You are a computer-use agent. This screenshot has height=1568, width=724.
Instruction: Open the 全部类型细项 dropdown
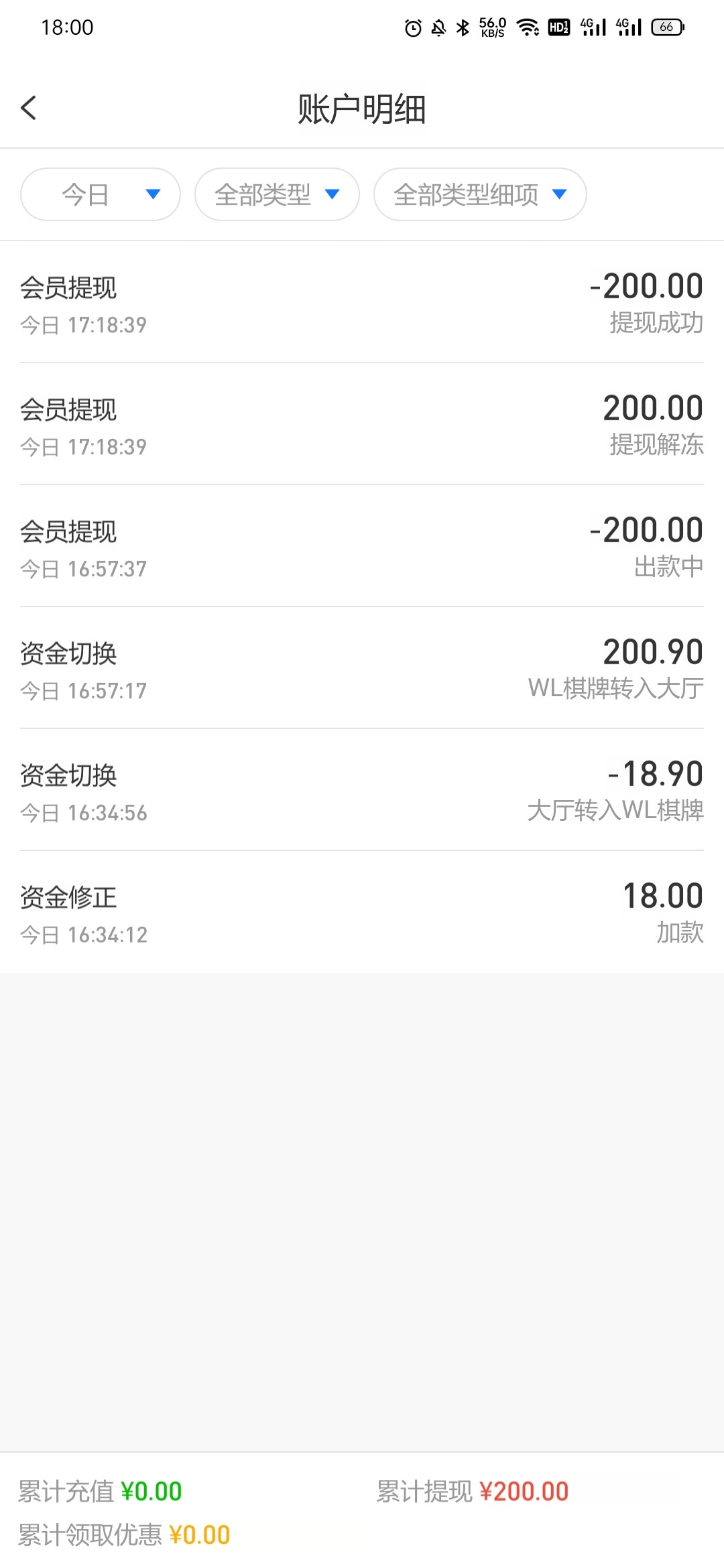pyautogui.click(x=480, y=194)
